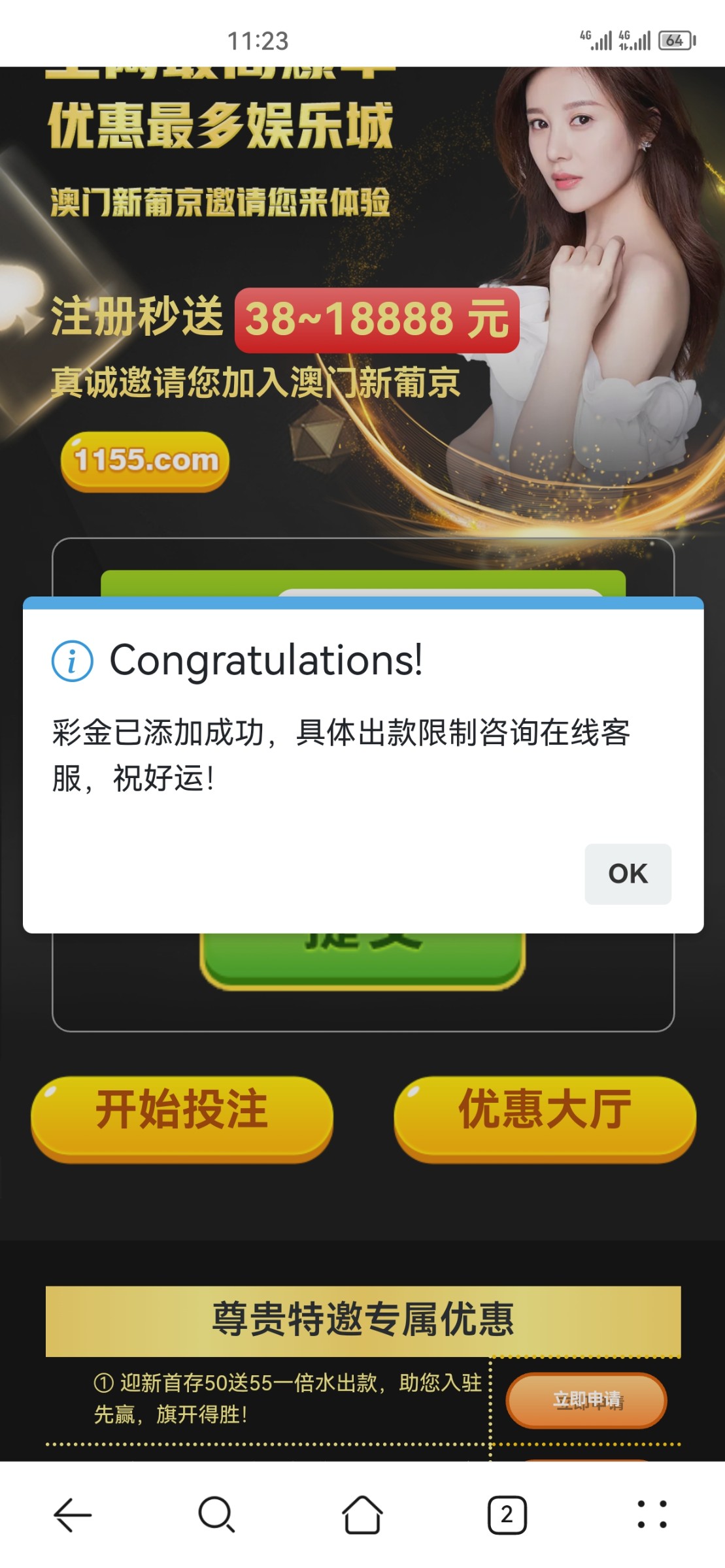Open the tab switcher showing 2 tabs
The image size is (725, 1568).
tap(507, 1514)
